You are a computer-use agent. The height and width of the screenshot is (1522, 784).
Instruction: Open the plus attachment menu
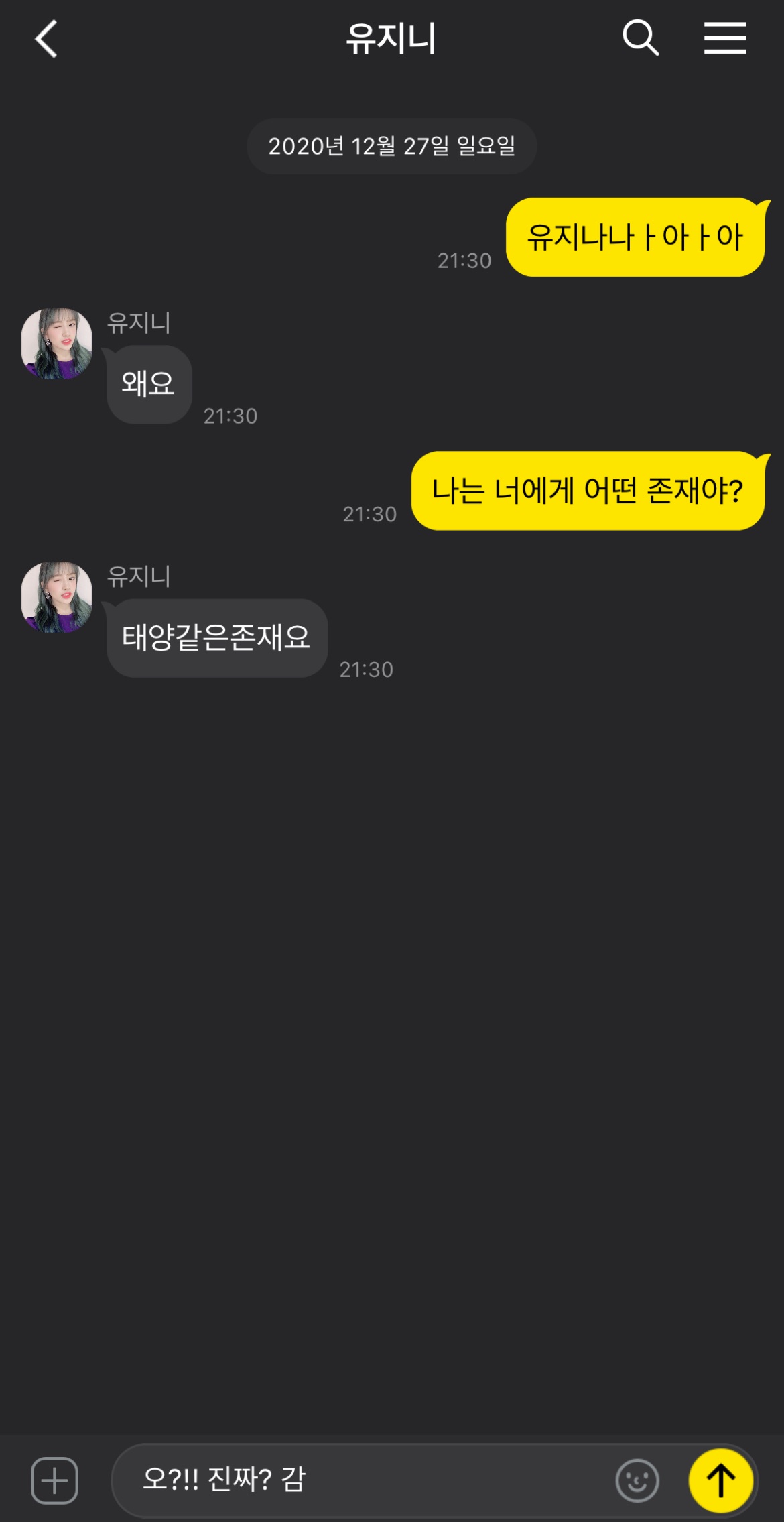pyautogui.click(x=54, y=1480)
